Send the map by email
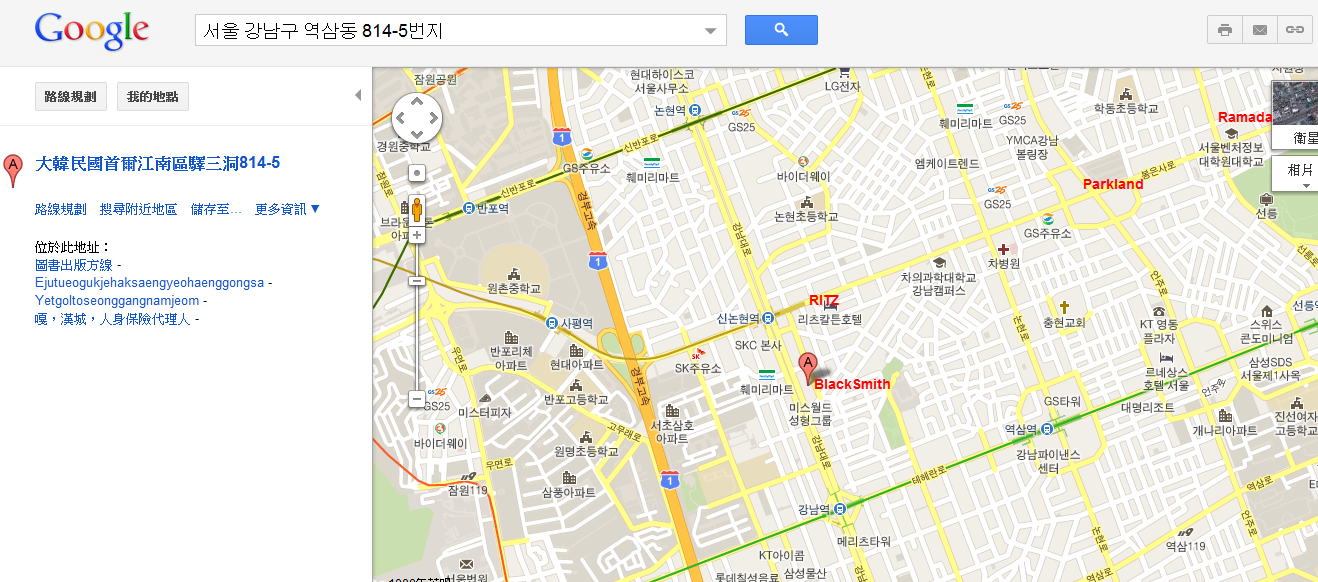 click(x=1260, y=30)
